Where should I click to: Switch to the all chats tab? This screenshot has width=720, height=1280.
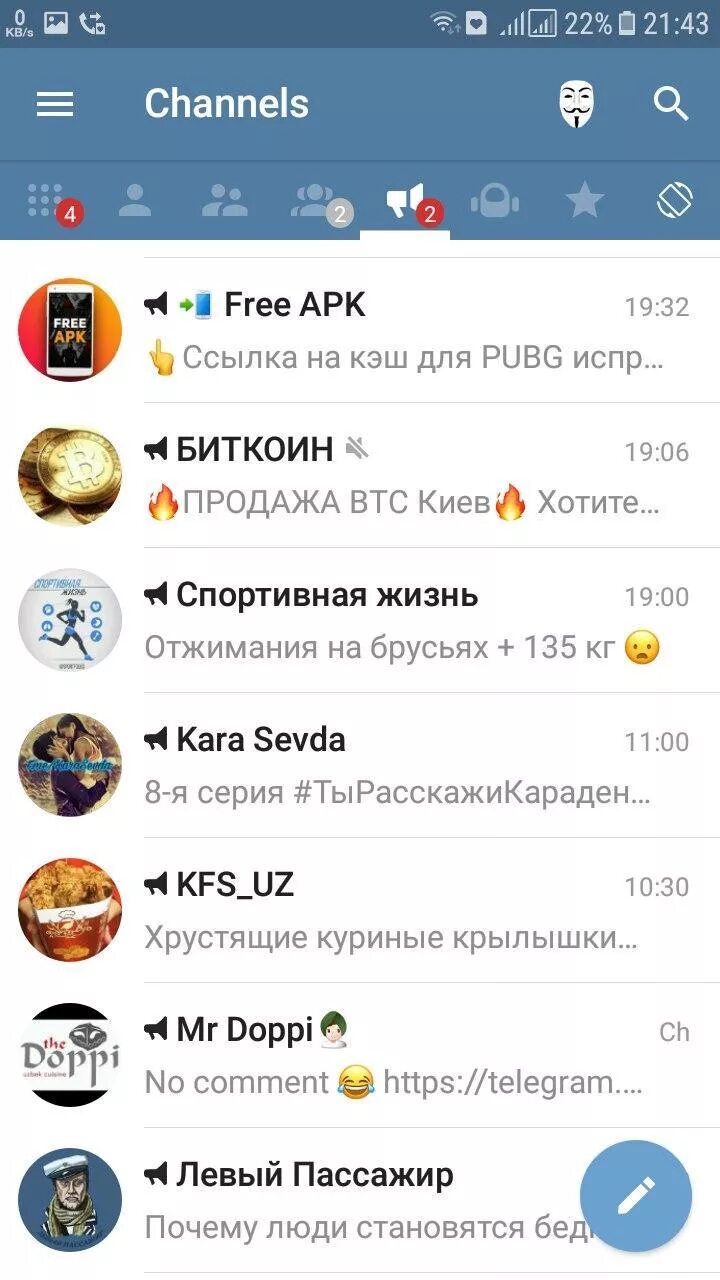click(x=45, y=201)
